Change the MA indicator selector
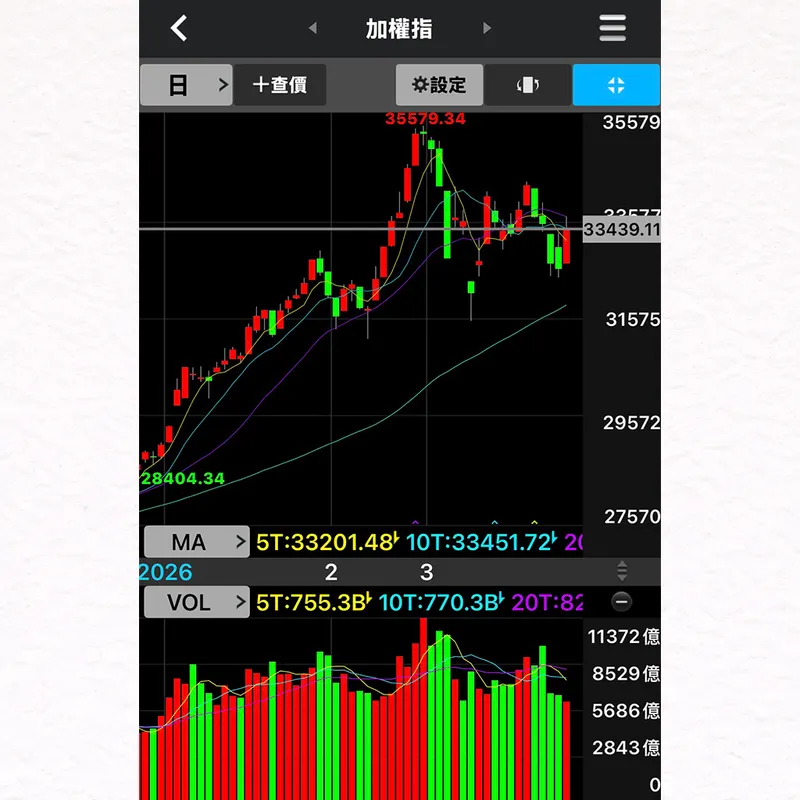 pyautogui.click(x=196, y=543)
